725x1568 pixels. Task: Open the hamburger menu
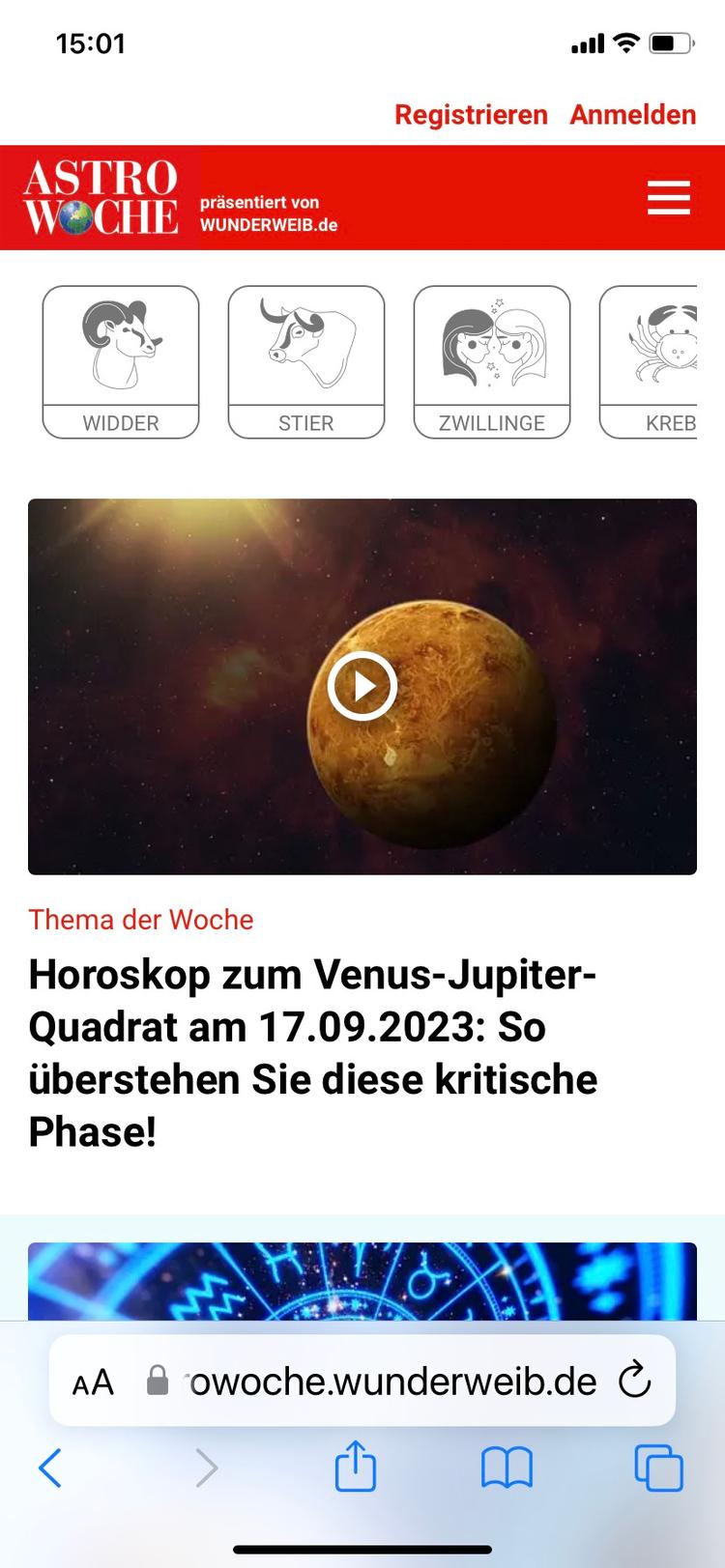(x=668, y=197)
